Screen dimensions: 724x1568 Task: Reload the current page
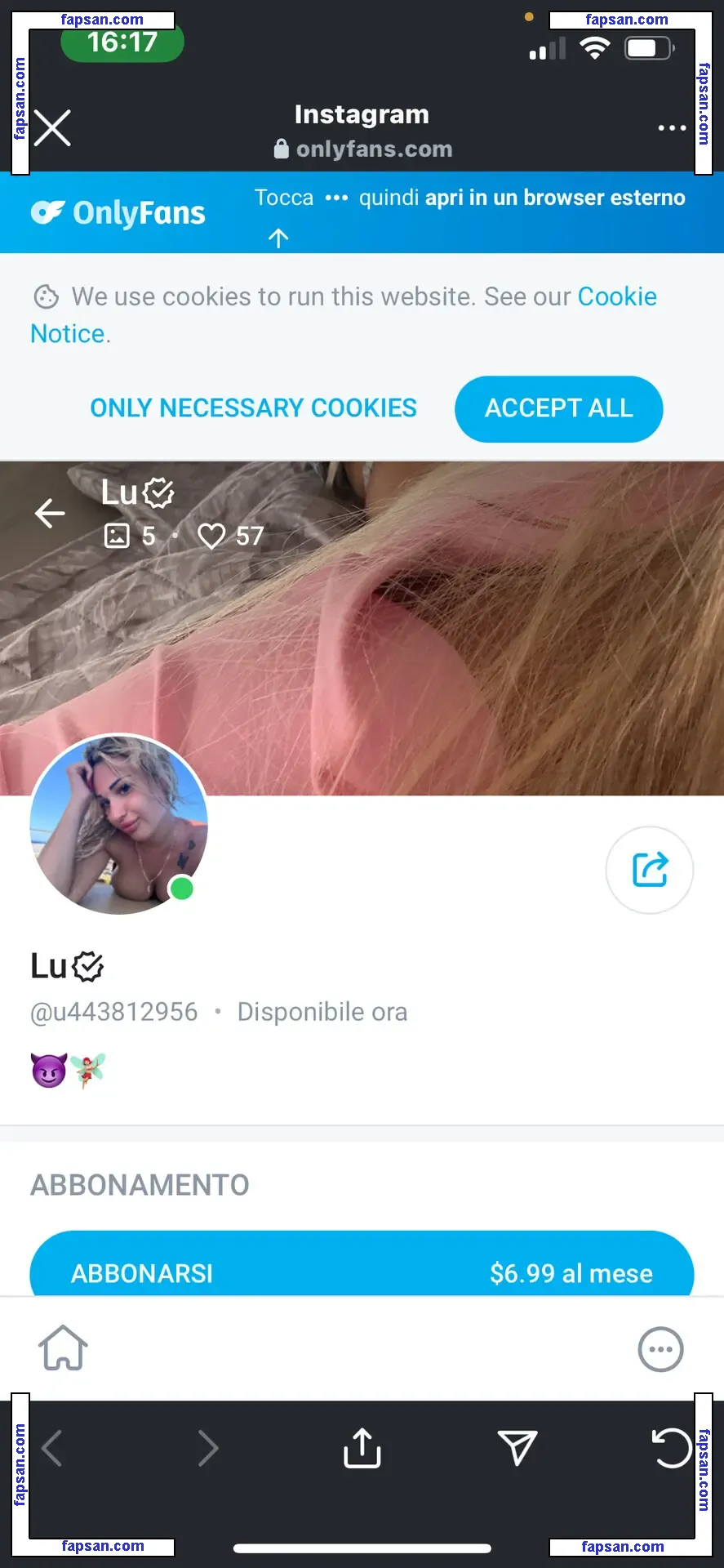tap(671, 1448)
